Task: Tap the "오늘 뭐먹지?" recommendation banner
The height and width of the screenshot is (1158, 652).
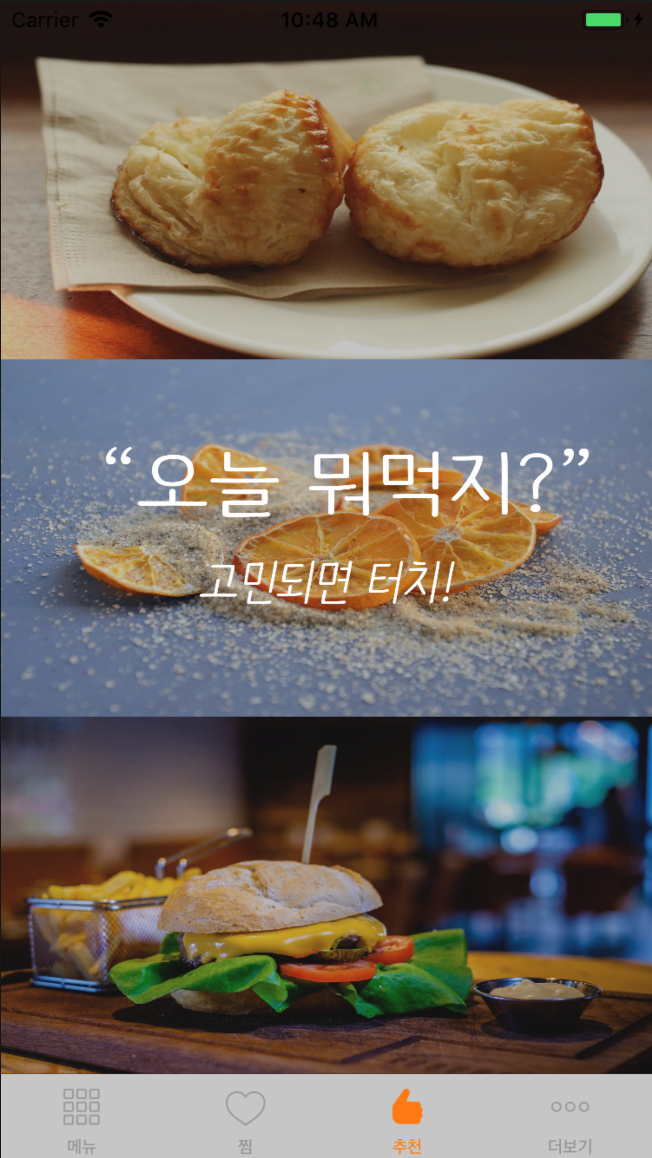Action: tap(326, 537)
